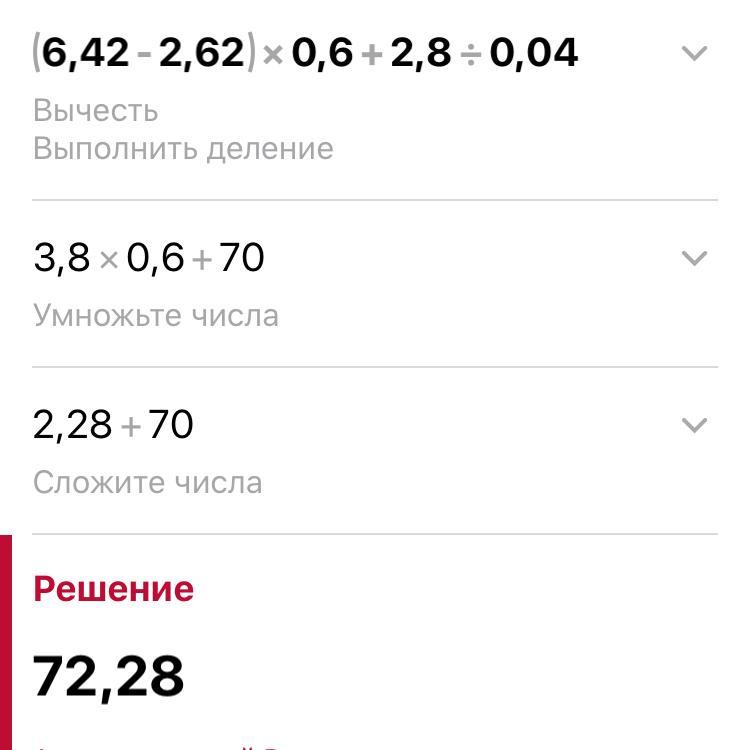Expand the step 3,8 × 0,6 + 70

pos(694,258)
